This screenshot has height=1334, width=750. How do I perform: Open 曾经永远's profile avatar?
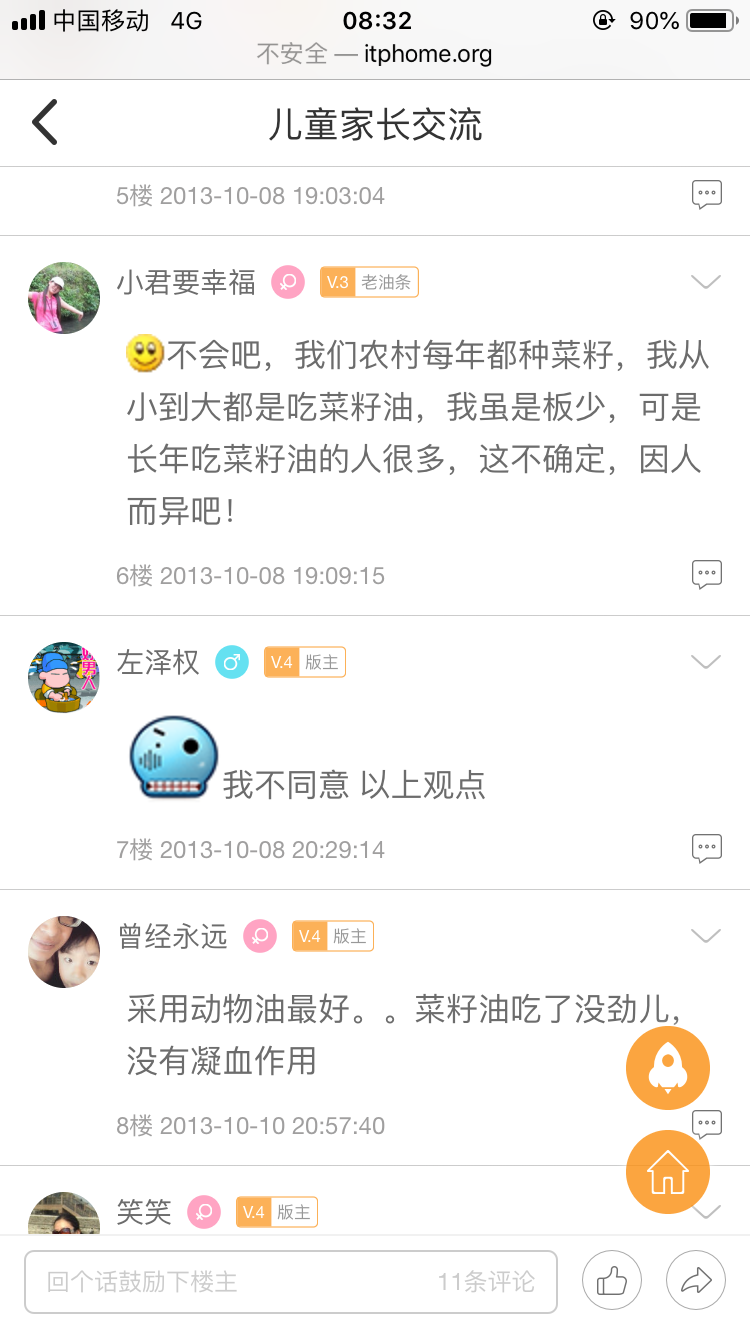click(x=64, y=951)
